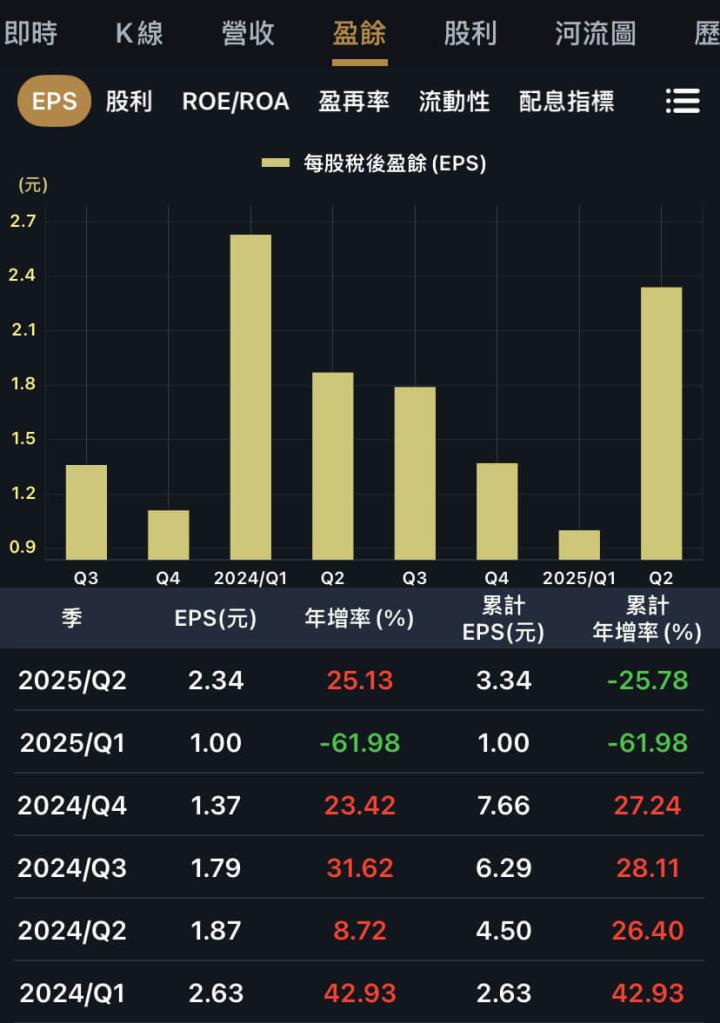View the 流動性 section
This screenshot has height=1023, width=720.
(454, 101)
